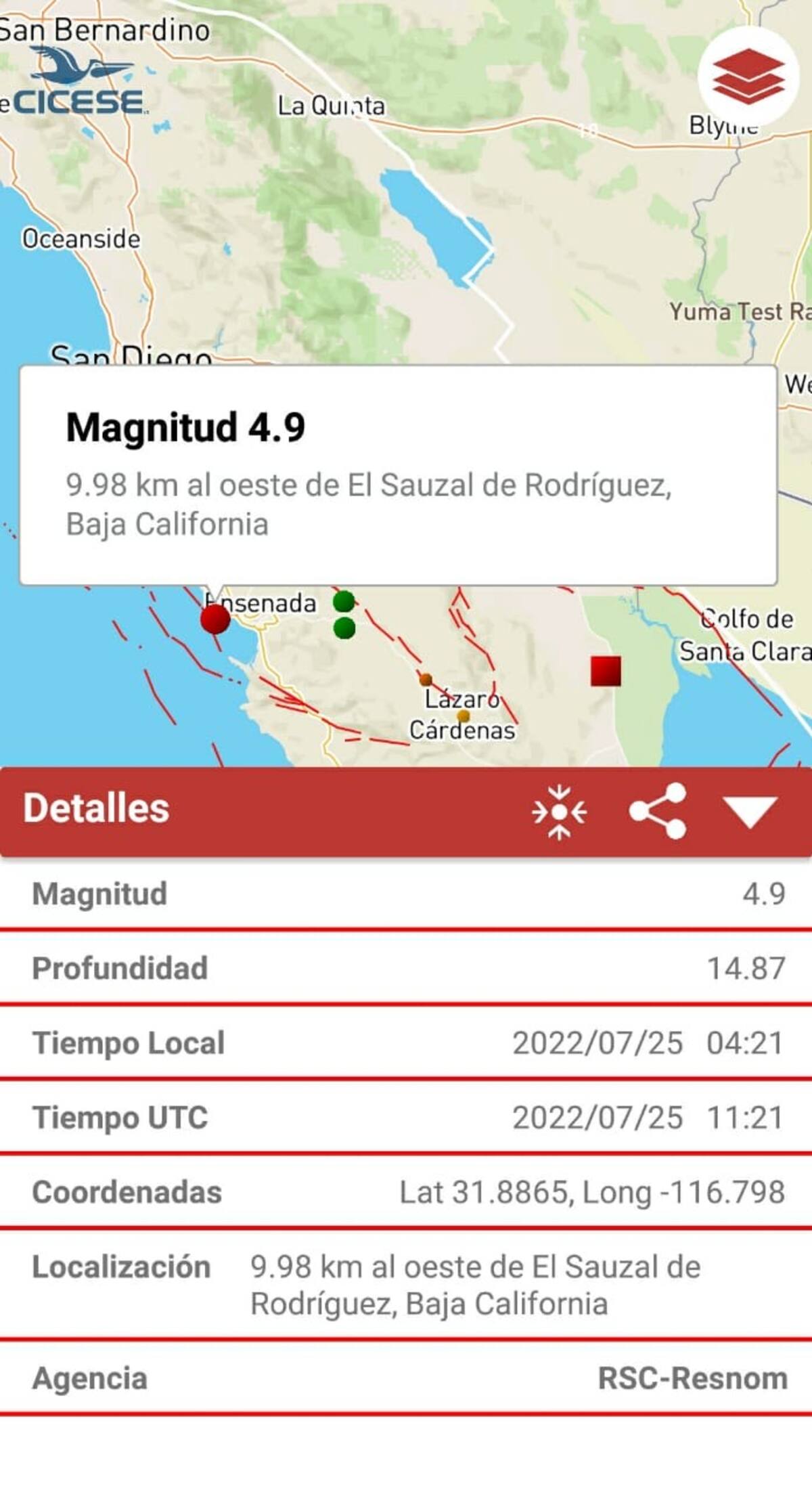
Task: Open the map layers button
Action: (x=748, y=76)
